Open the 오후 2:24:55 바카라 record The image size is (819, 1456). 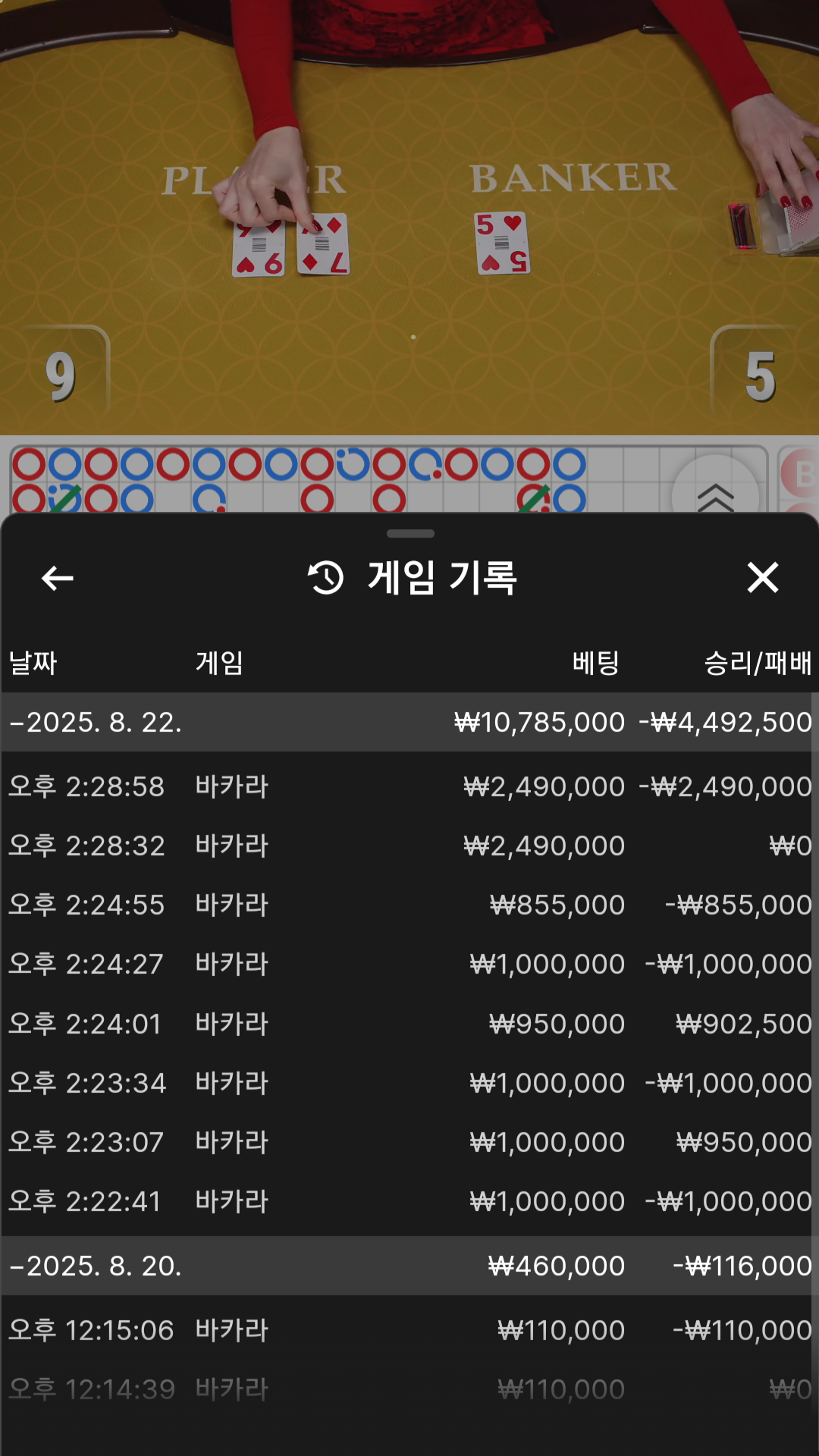(x=409, y=905)
